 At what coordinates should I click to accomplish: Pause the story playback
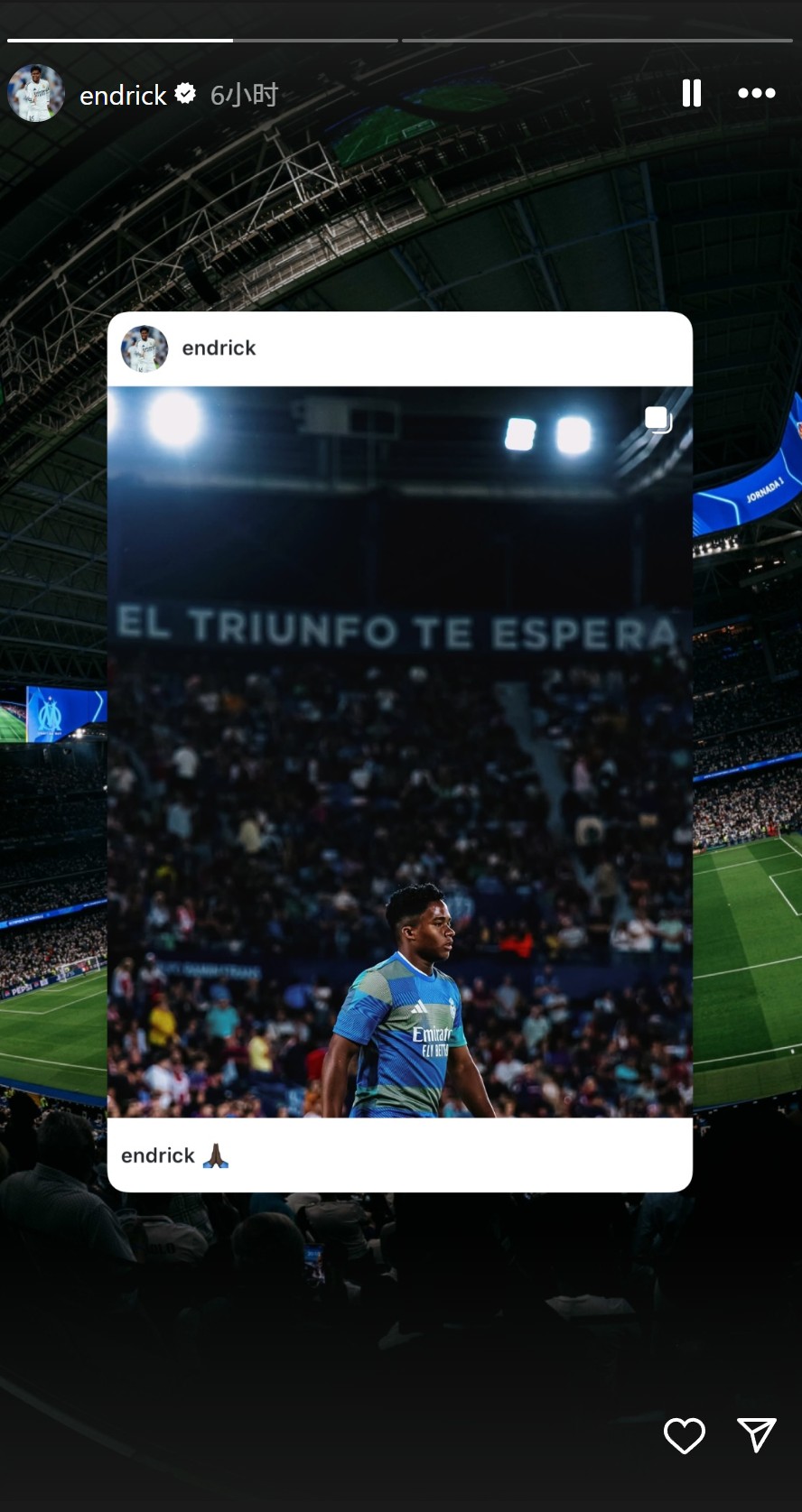click(x=692, y=93)
